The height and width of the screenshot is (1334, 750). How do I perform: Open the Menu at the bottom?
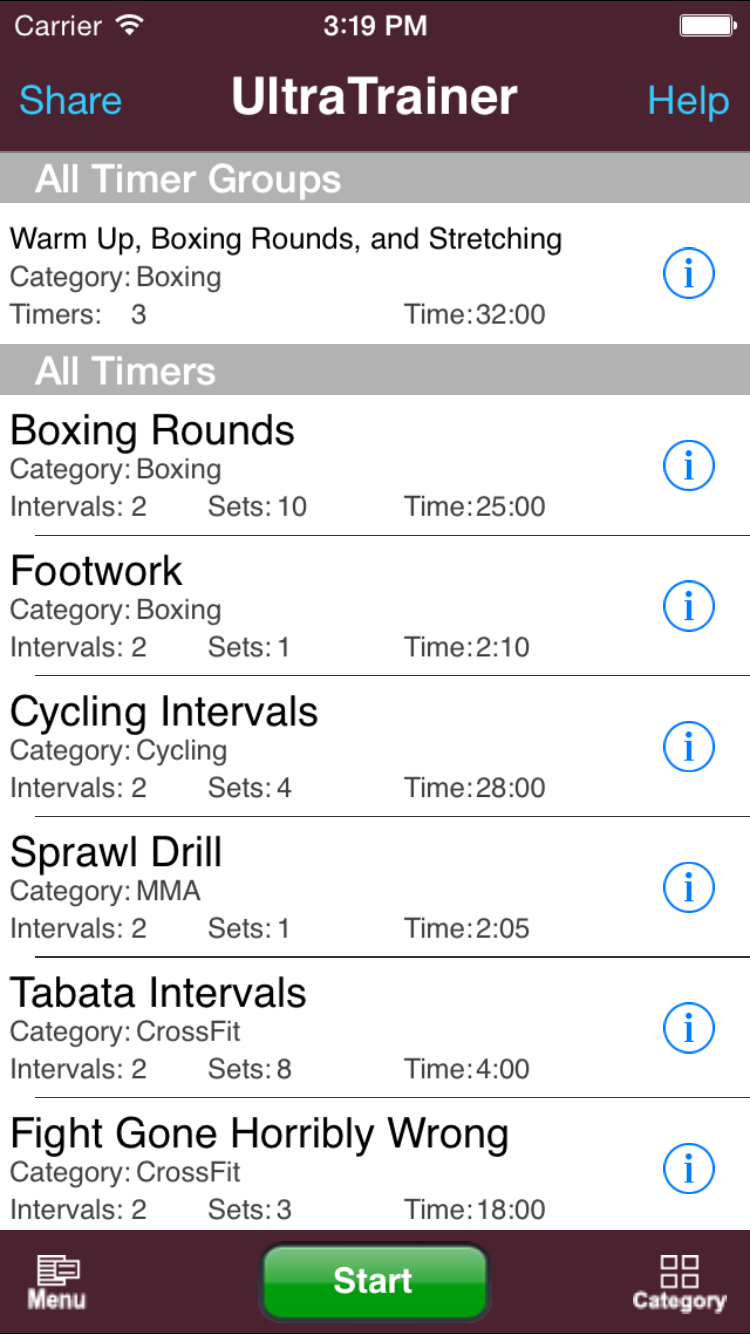(57, 1282)
